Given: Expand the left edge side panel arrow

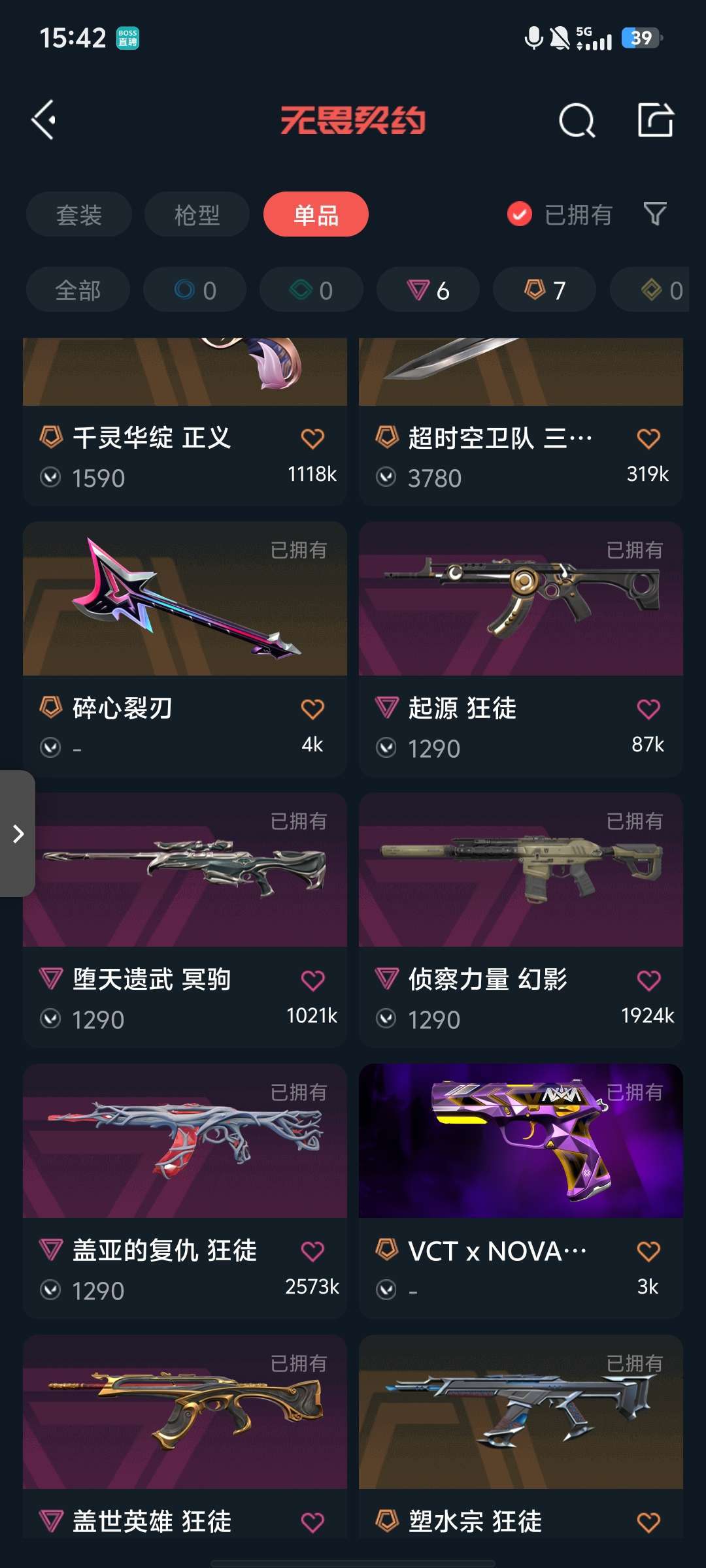Looking at the screenshot, I should click(x=18, y=834).
